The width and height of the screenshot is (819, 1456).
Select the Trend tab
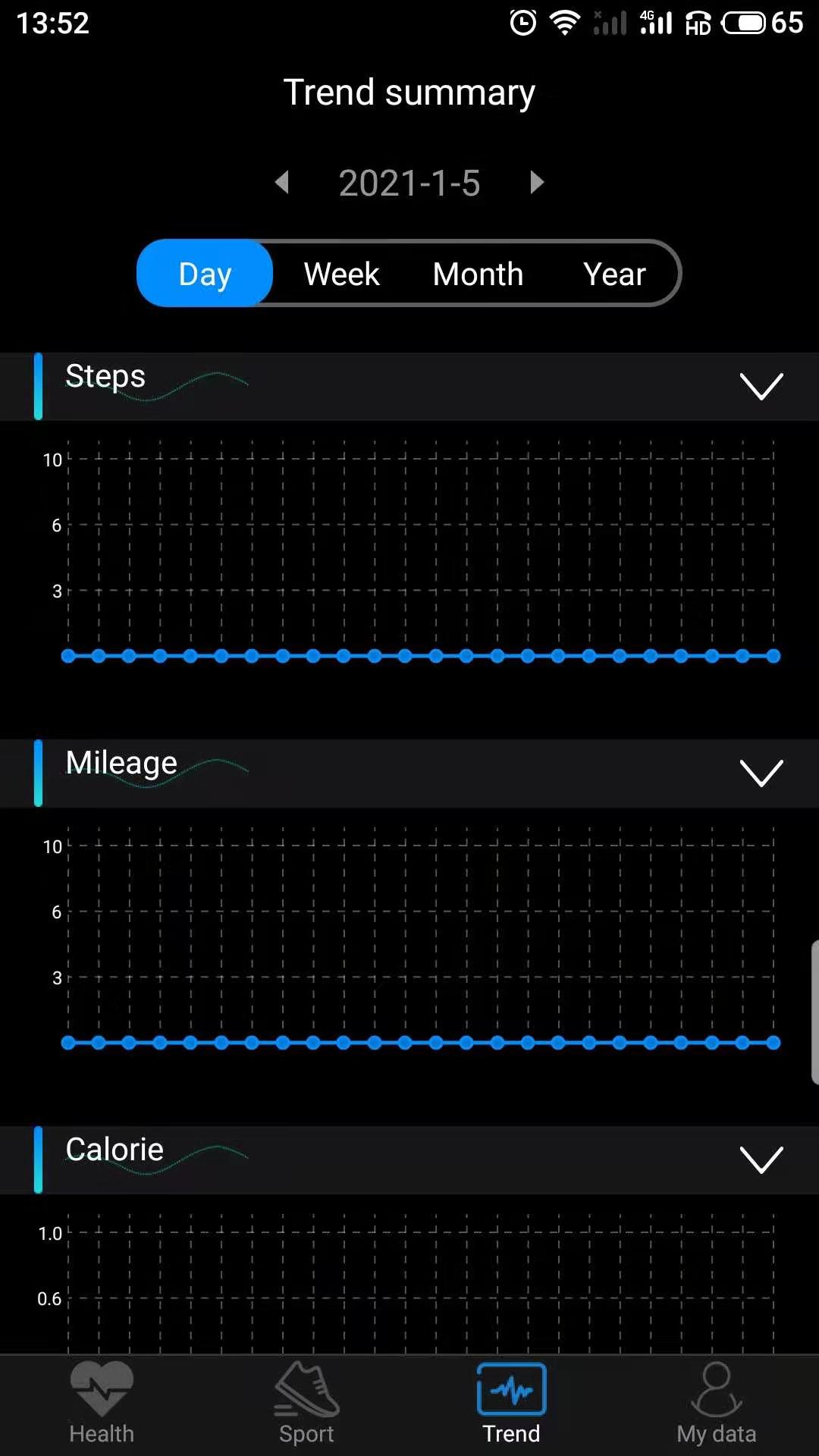coord(511,1404)
